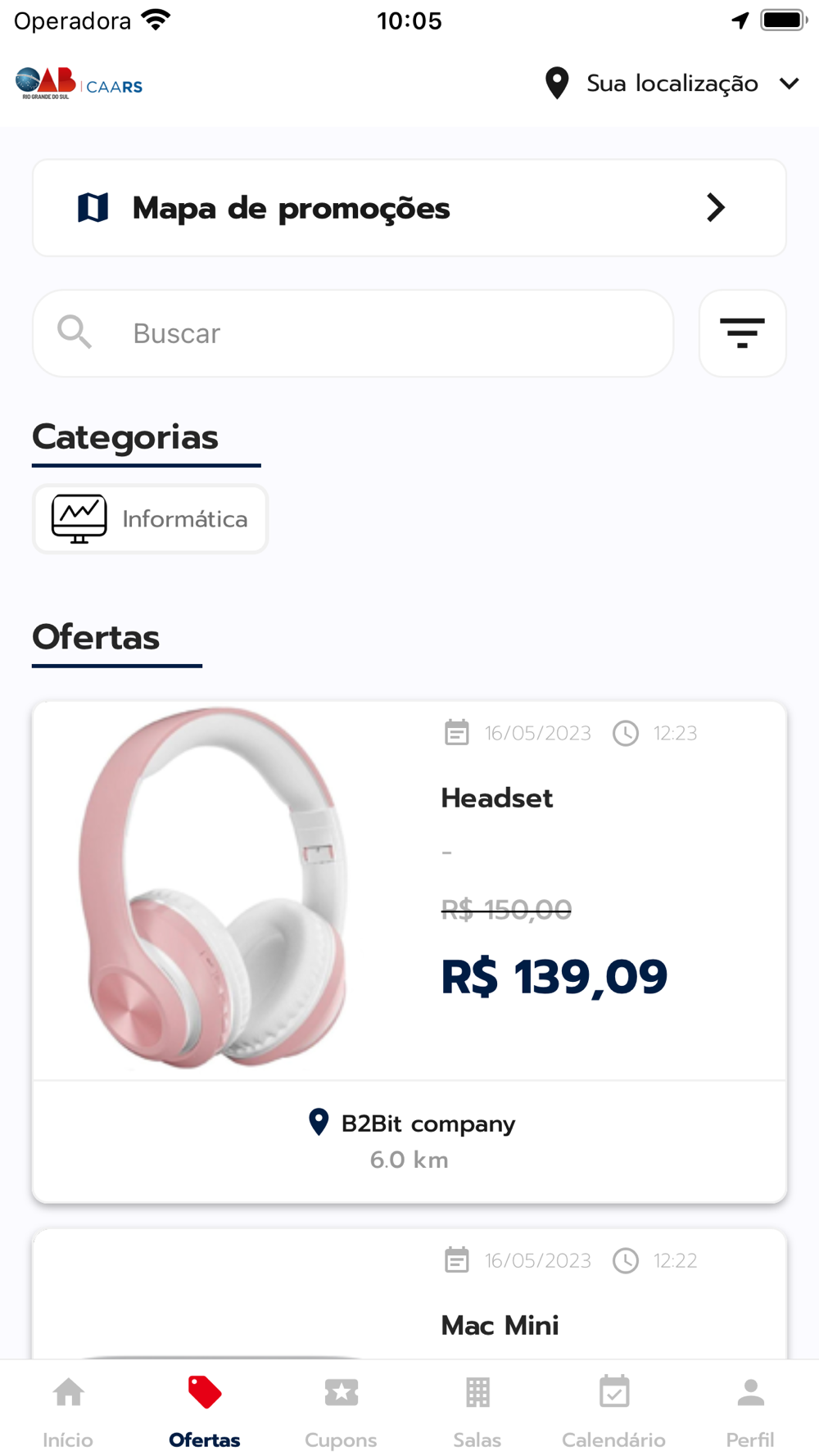Open the Sua localização dropdown

(x=672, y=84)
